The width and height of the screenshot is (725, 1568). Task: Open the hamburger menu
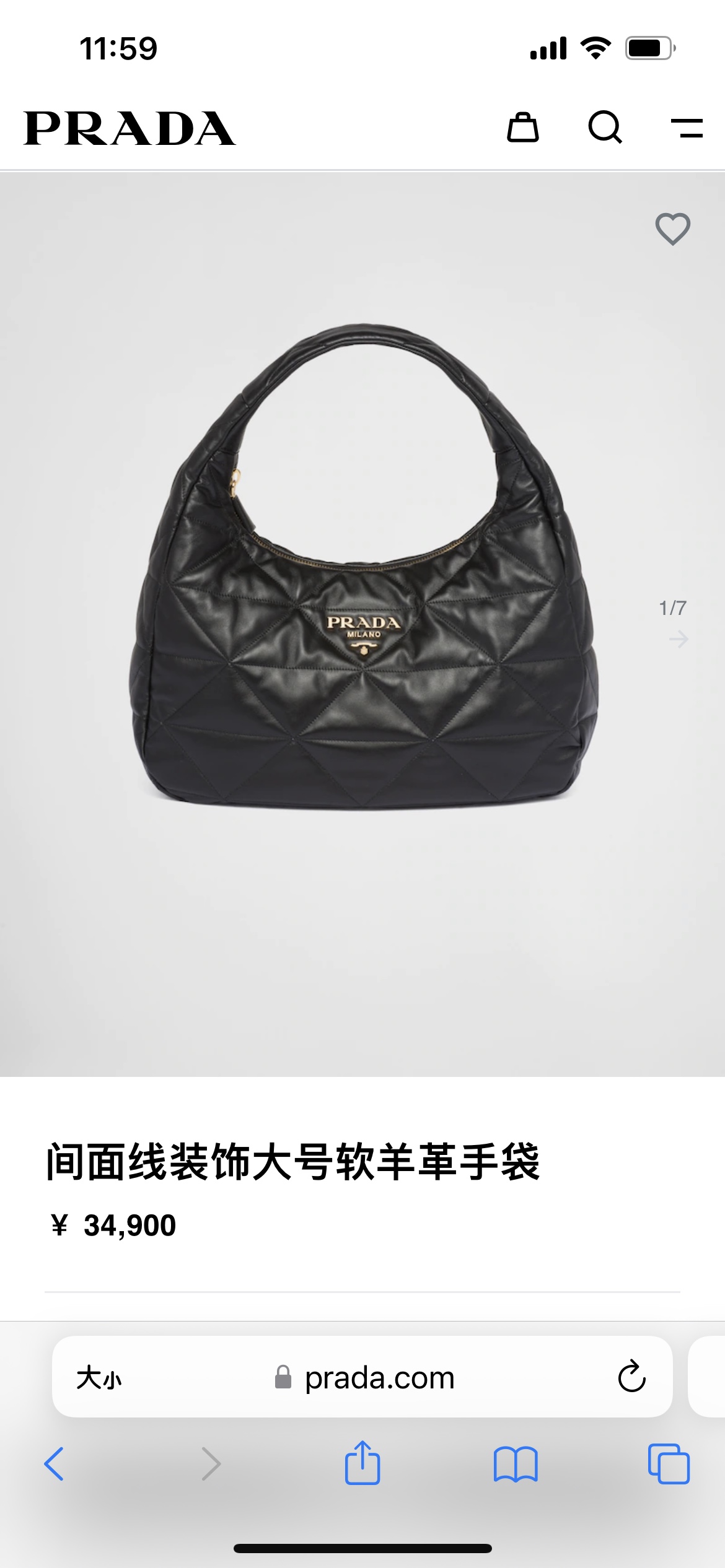(687, 128)
